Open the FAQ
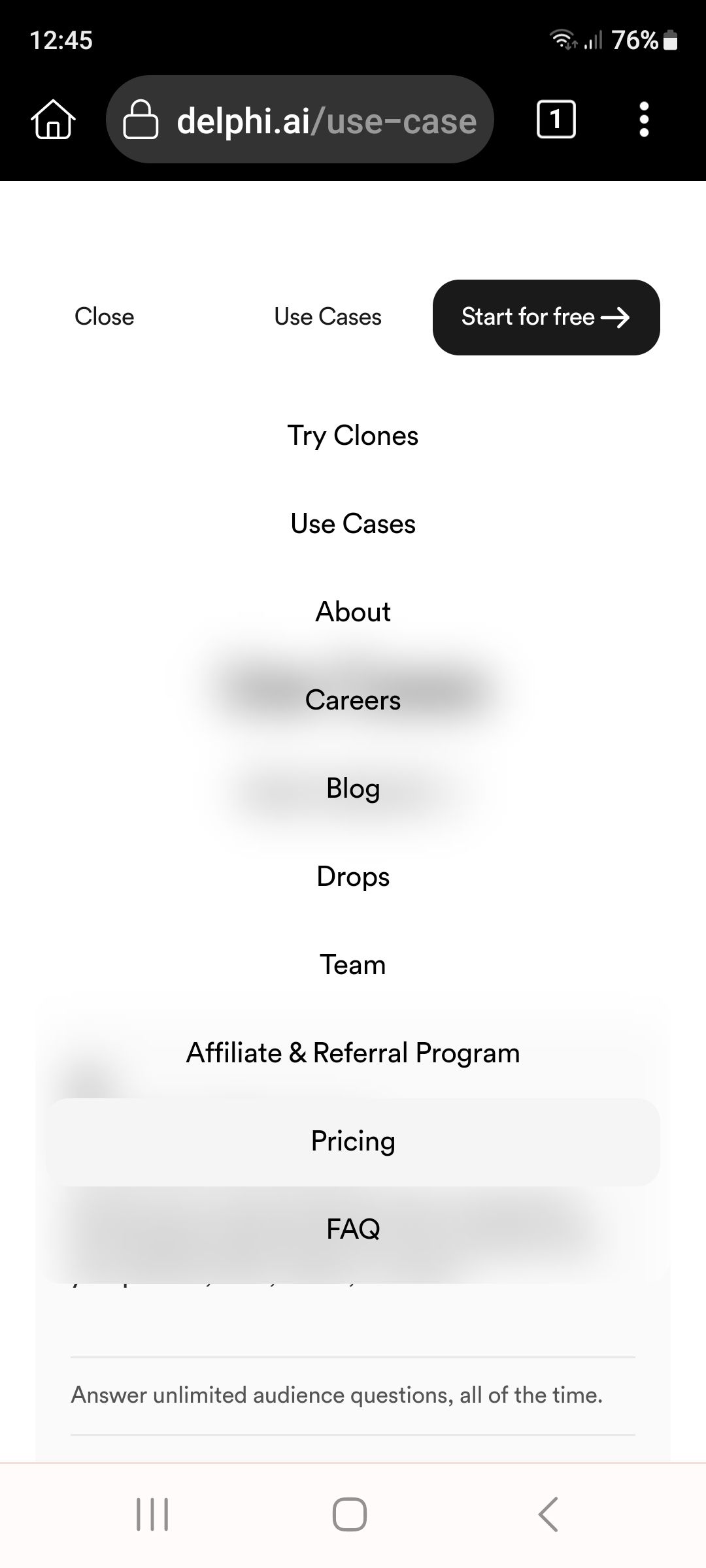706x1568 pixels. [x=353, y=1230]
